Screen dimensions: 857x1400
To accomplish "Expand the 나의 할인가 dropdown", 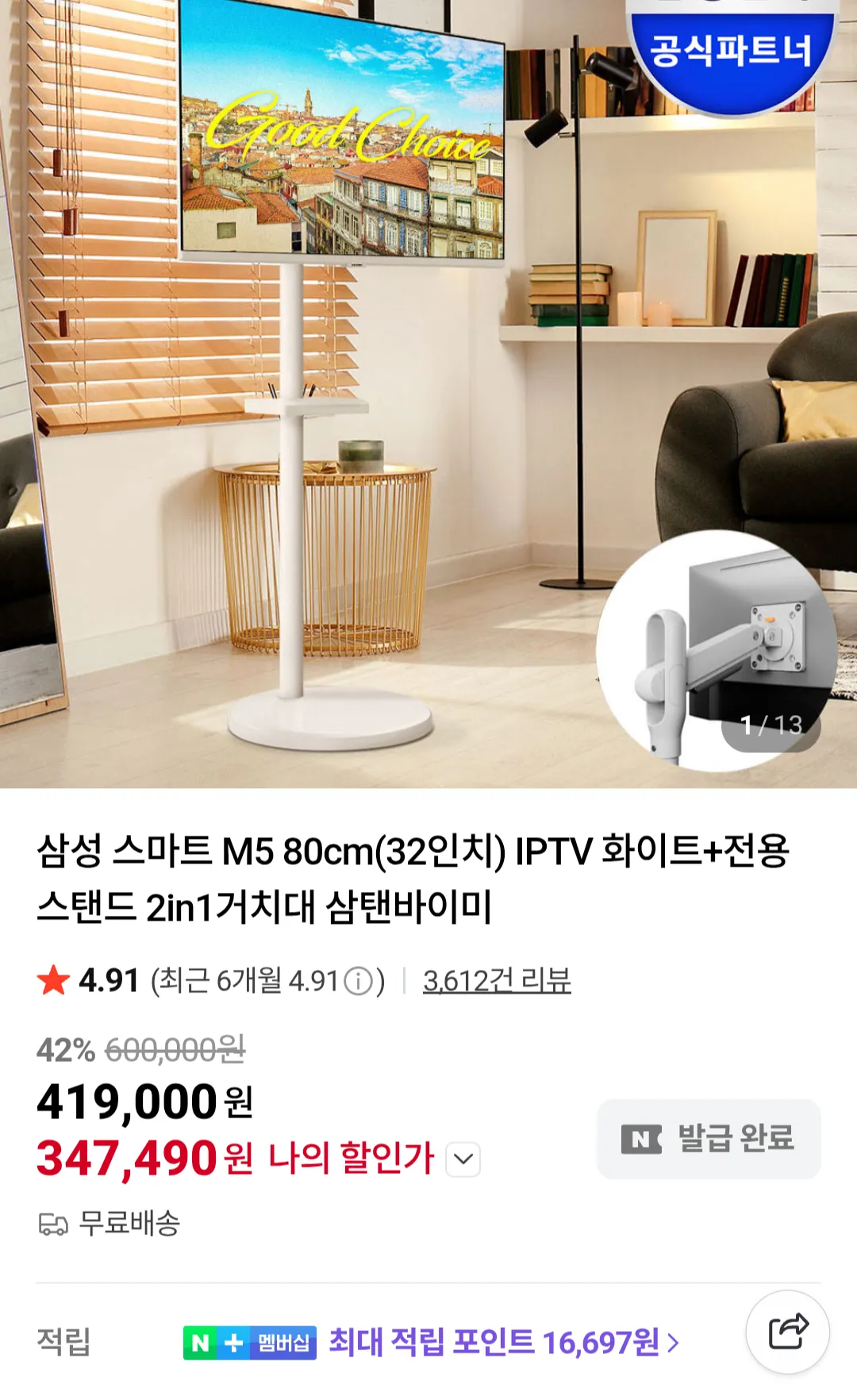I will coord(463,1160).
